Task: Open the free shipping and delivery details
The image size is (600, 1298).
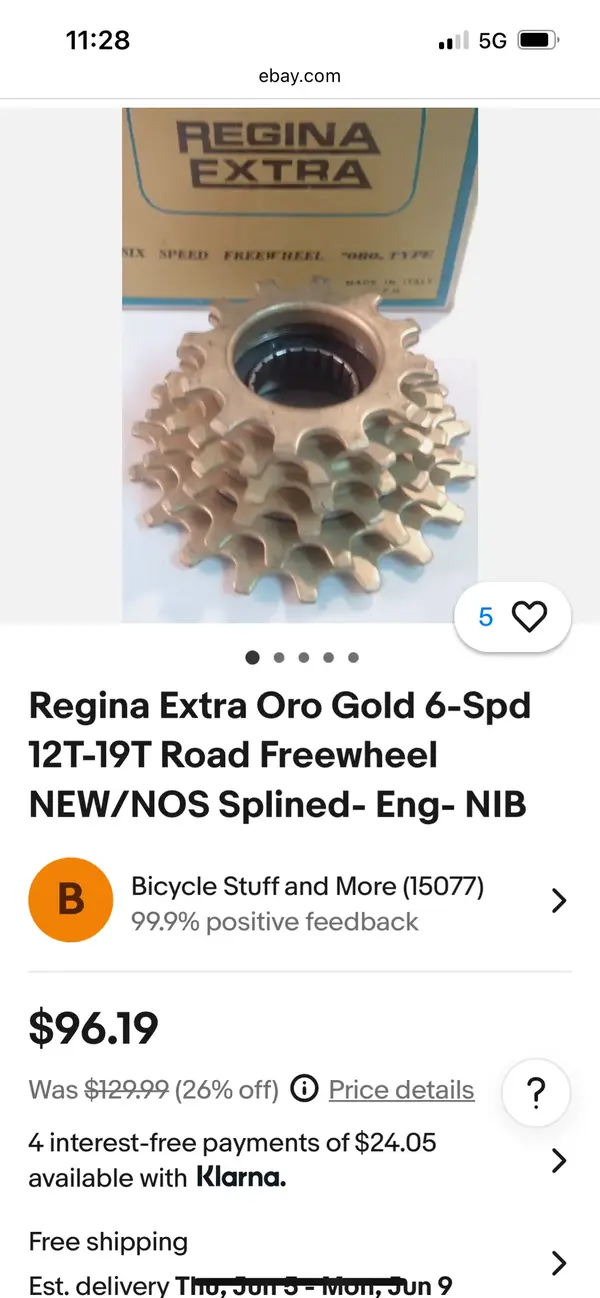Action: click(x=300, y=1262)
